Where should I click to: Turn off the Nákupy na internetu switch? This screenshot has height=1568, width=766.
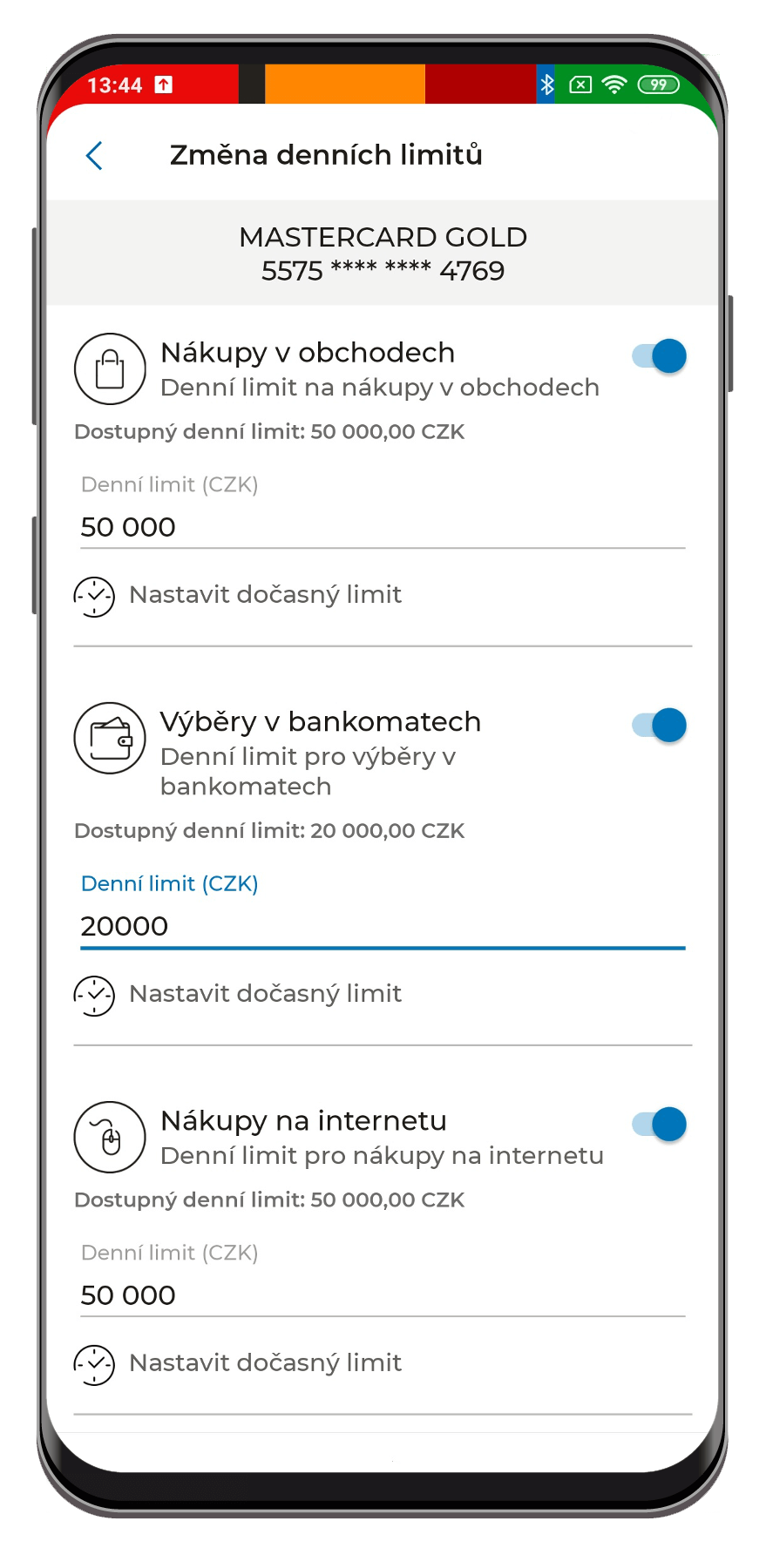(x=660, y=1125)
